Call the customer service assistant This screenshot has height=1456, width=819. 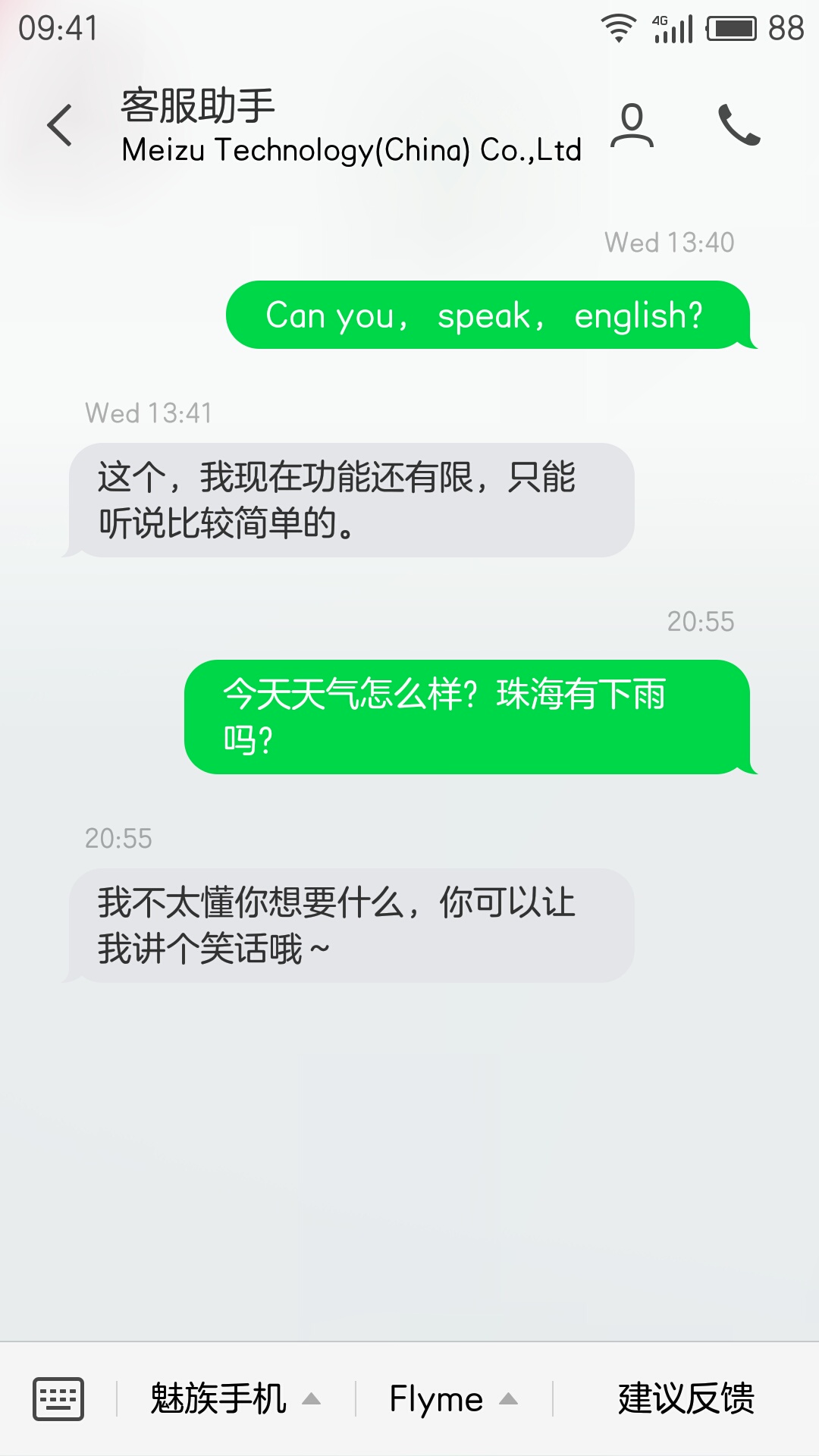tap(739, 125)
